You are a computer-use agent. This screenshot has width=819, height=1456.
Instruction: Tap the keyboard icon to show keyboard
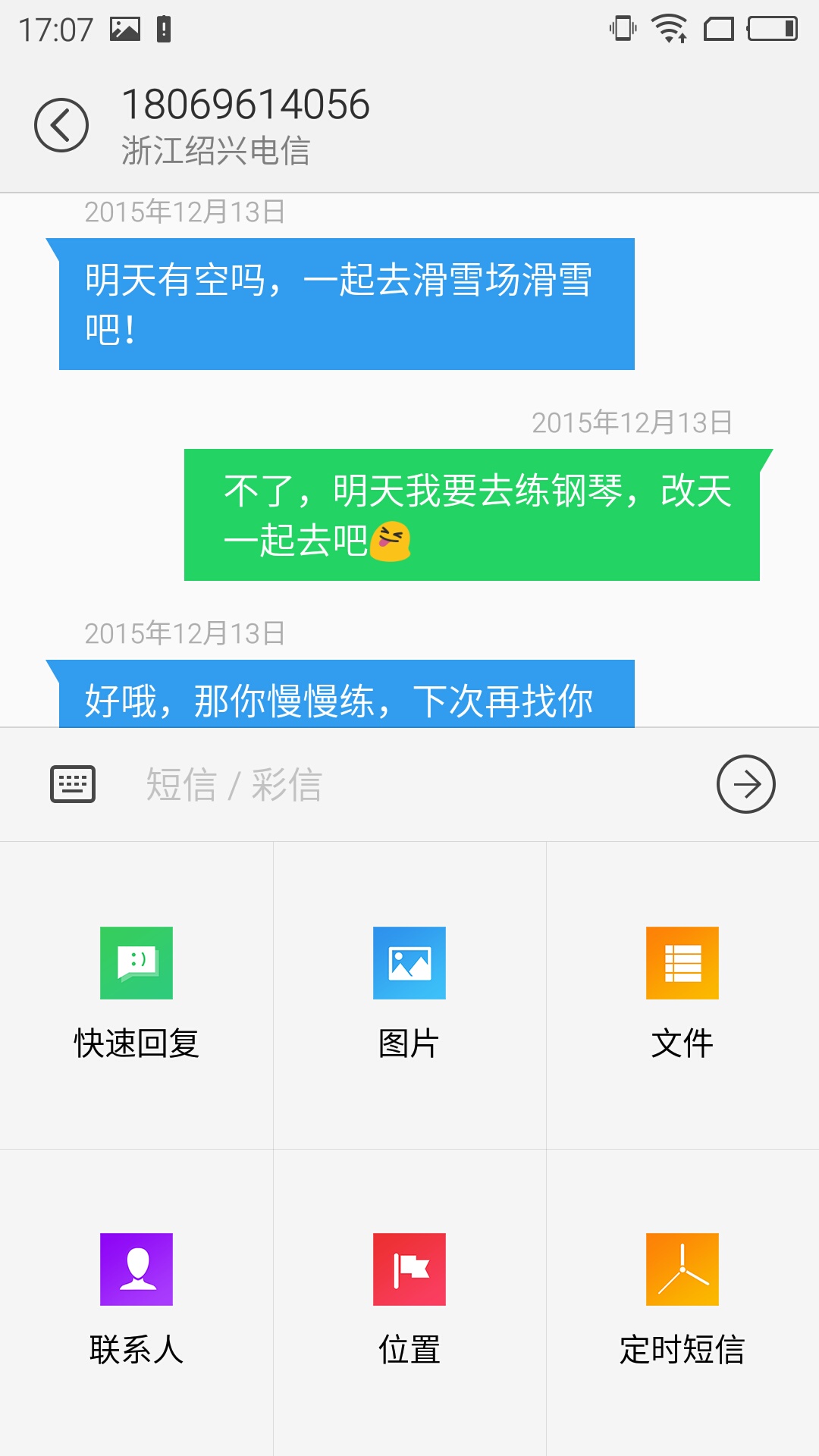(x=73, y=784)
